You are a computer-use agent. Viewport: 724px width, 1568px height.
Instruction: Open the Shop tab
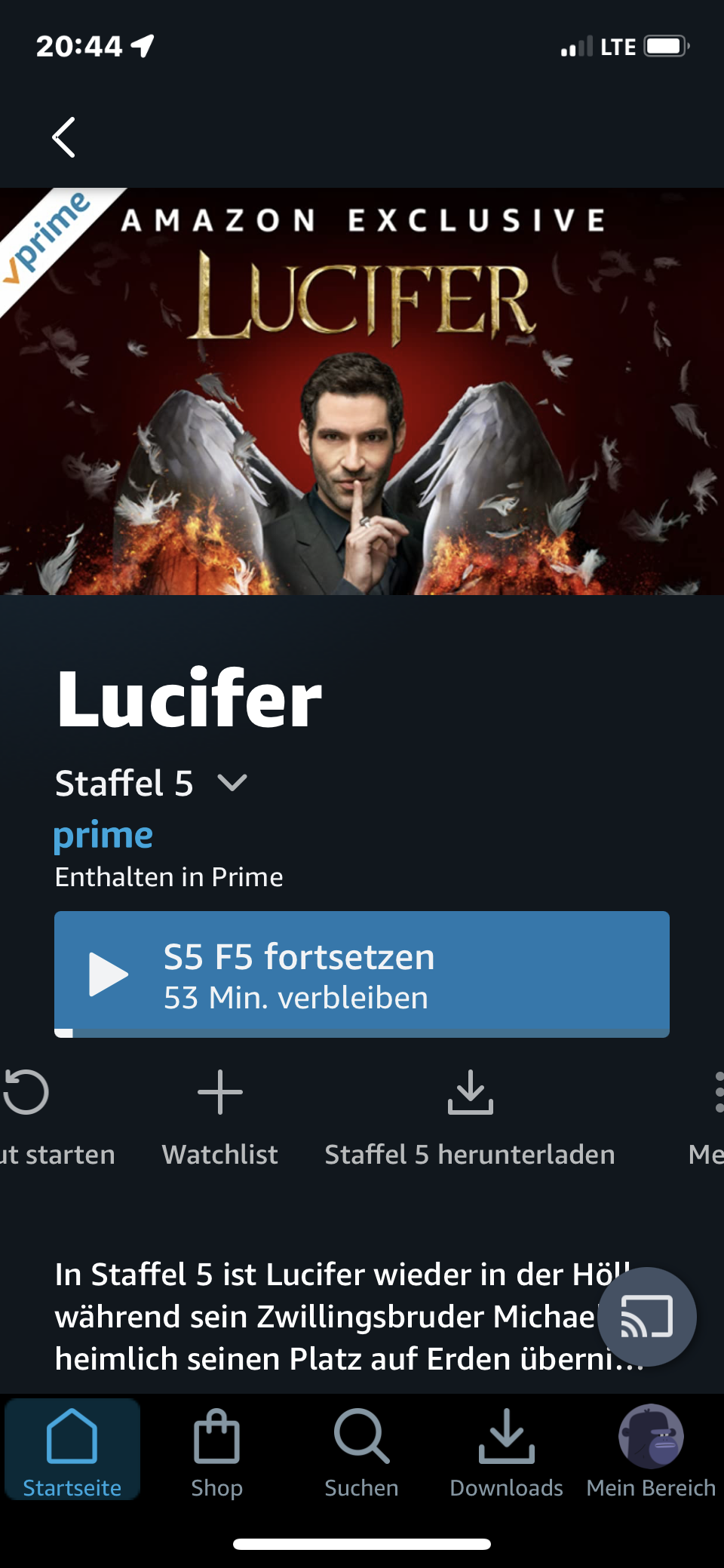coord(216,1451)
